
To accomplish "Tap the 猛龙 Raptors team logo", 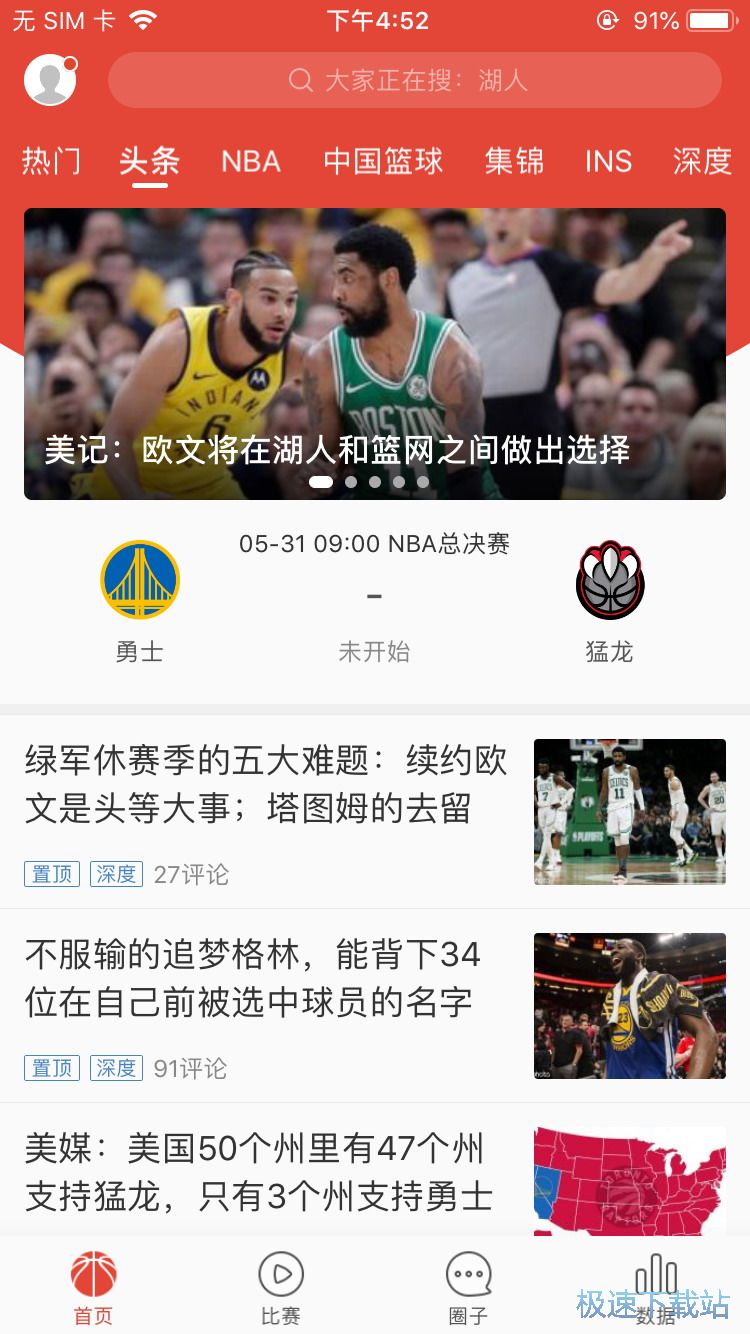I will (x=609, y=580).
